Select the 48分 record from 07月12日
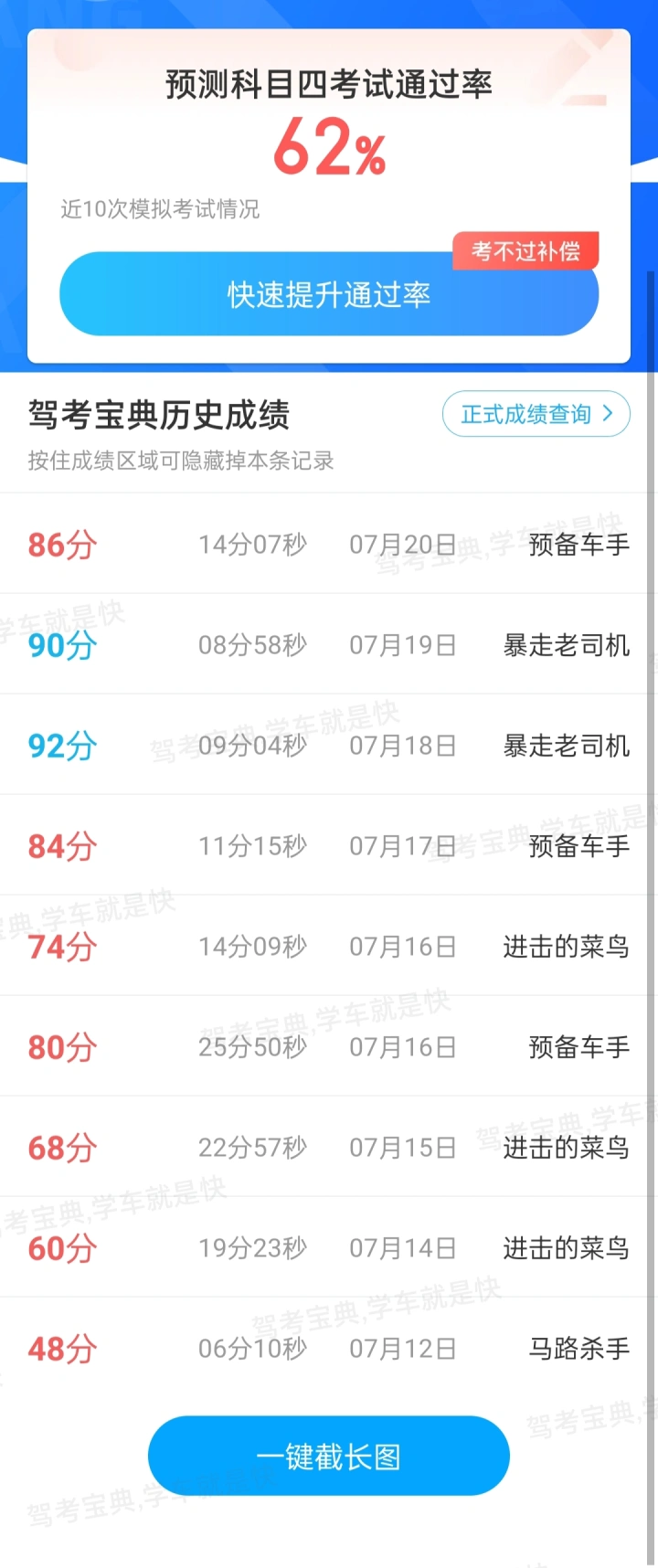The height and width of the screenshot is (1568, 658). click(328, 1349)
